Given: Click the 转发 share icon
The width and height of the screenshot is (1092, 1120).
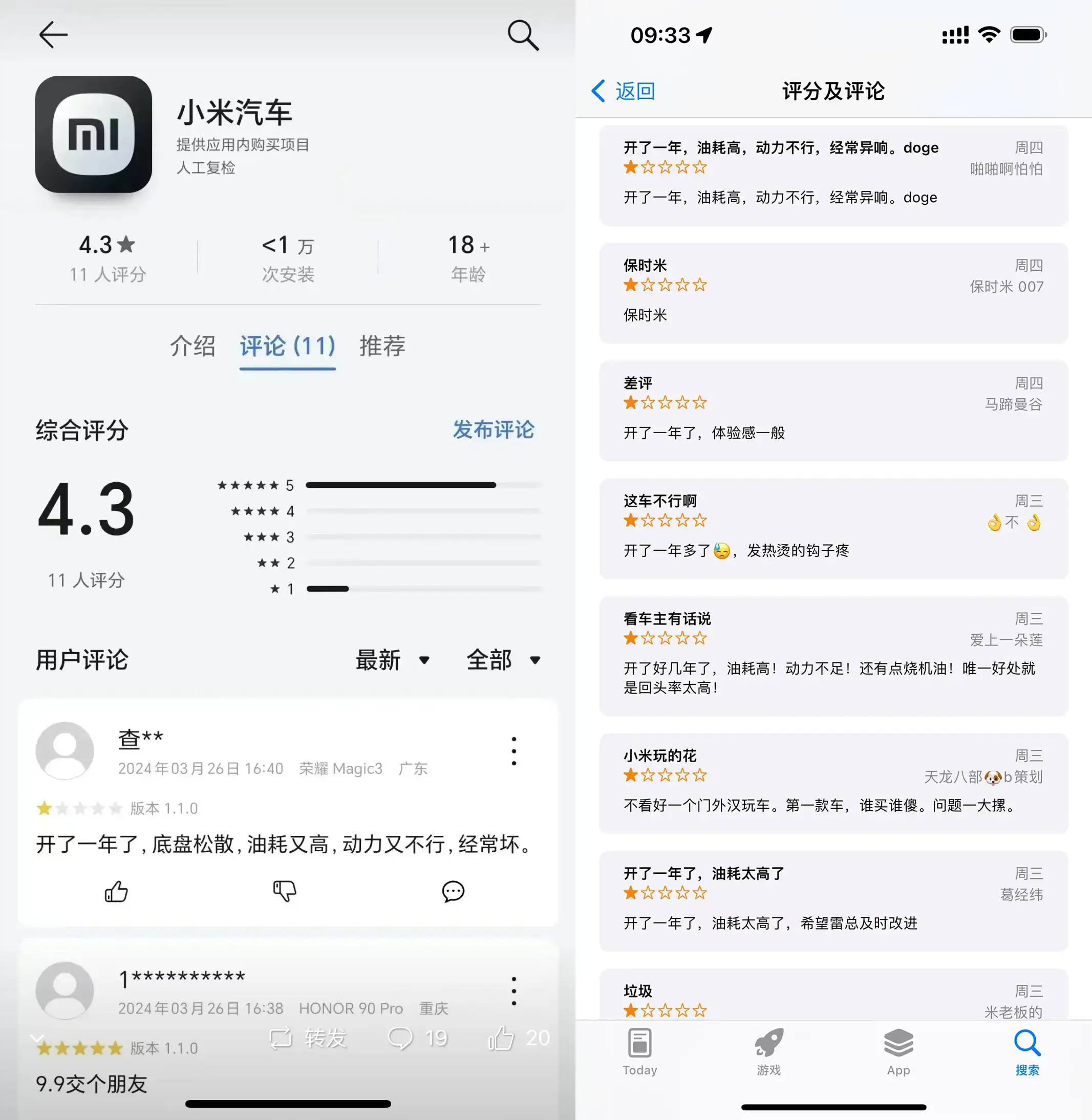Looking at the screenshot, I should [281, 1037].
